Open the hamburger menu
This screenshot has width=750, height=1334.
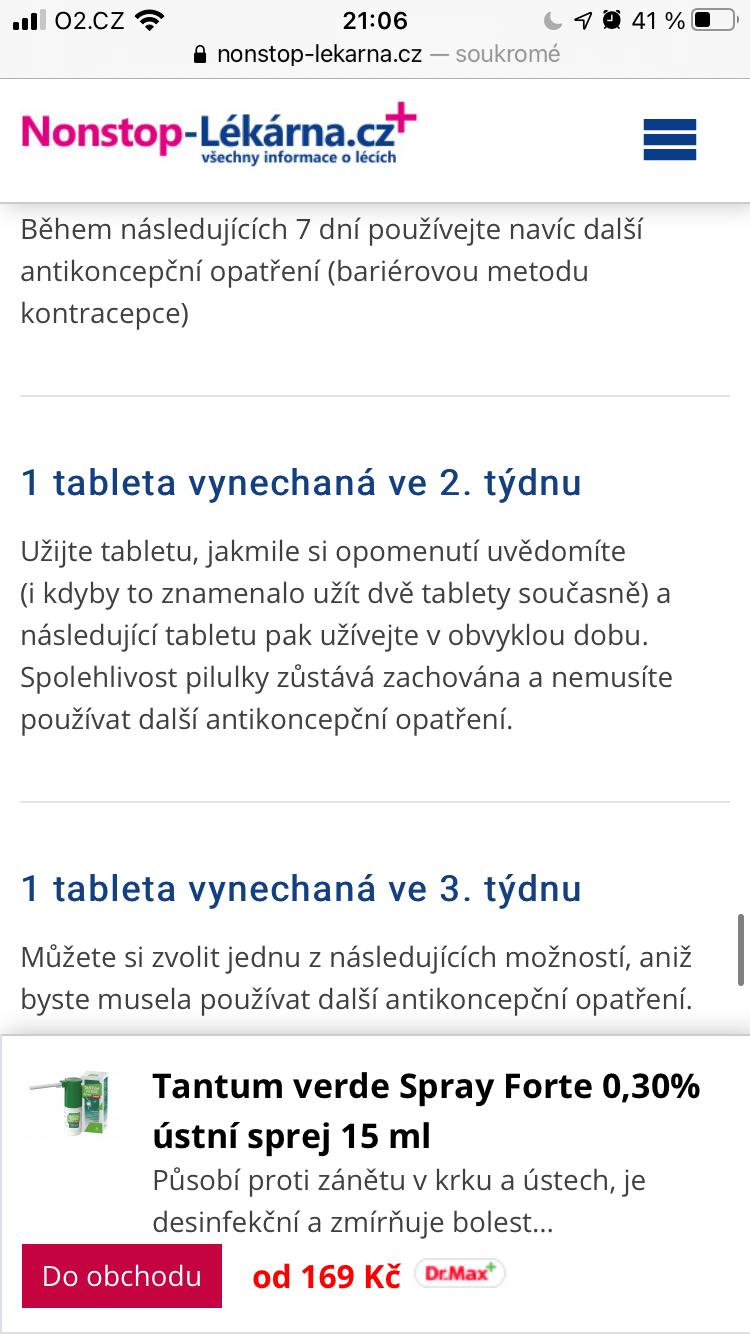pos(669,139)
